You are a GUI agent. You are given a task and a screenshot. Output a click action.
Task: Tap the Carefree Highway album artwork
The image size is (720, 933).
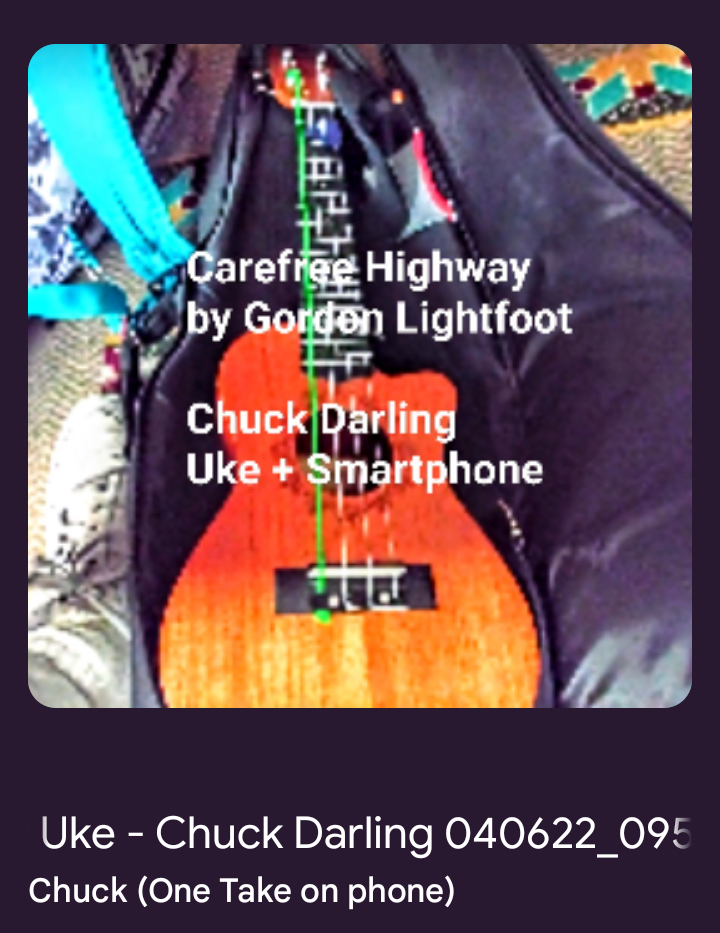360,376
